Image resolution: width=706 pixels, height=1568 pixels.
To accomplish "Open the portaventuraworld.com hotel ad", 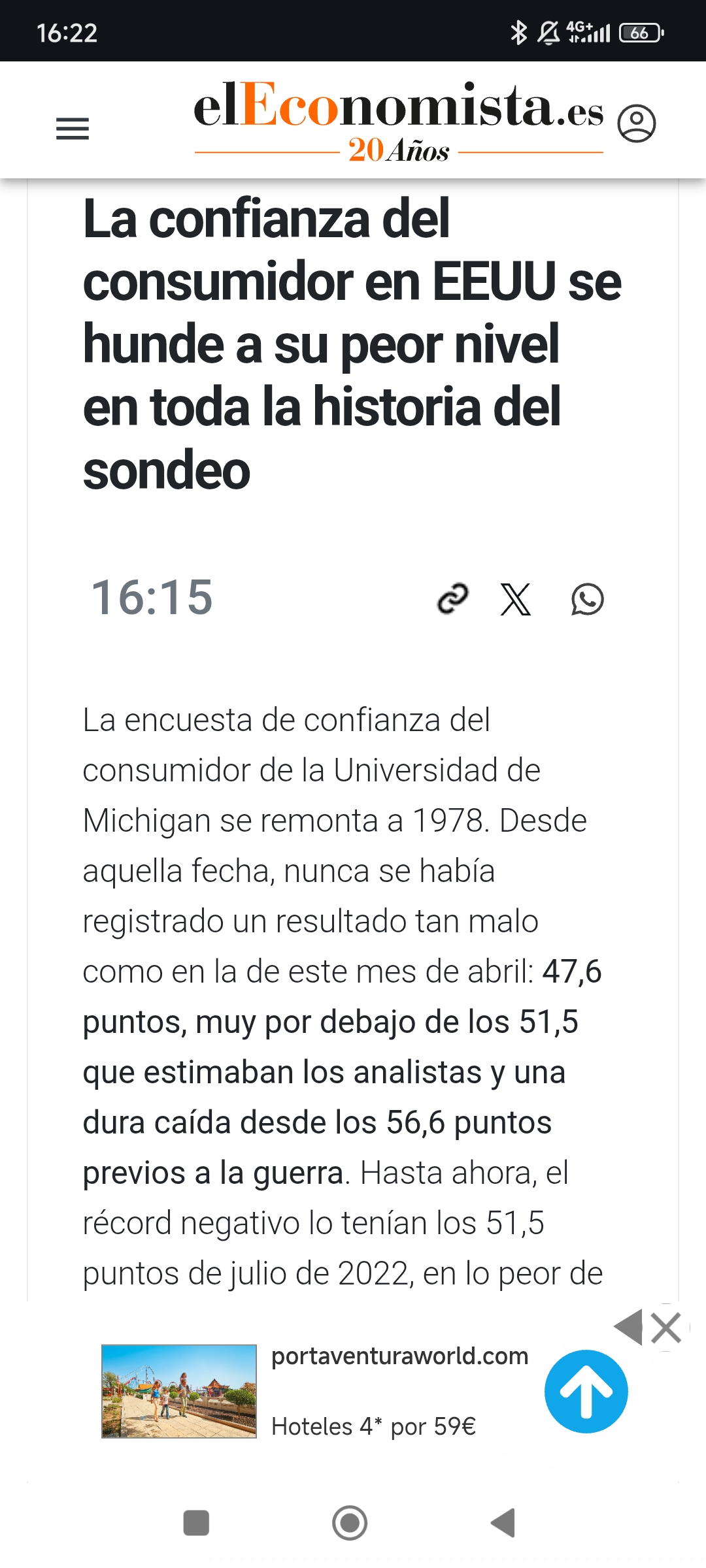I will [399, 1392].
